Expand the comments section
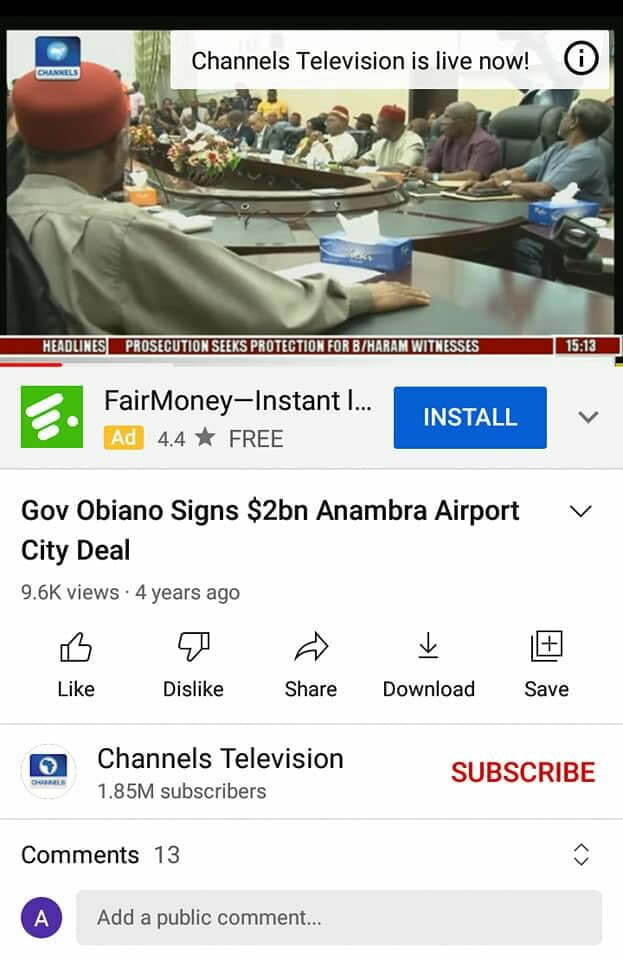This screenshot has height=960, width=623. [x=581, y=854]
